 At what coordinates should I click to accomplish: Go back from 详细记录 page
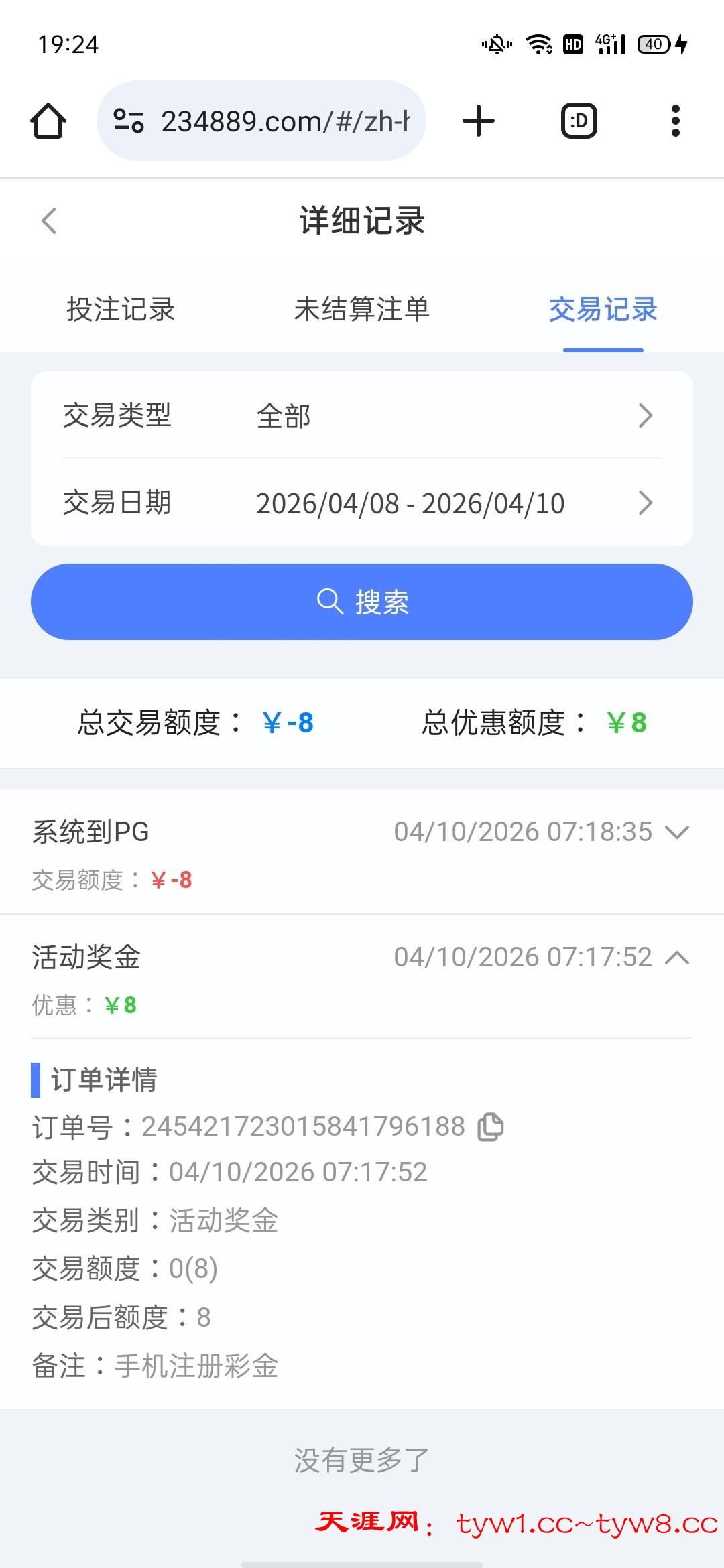pos(49,220)
